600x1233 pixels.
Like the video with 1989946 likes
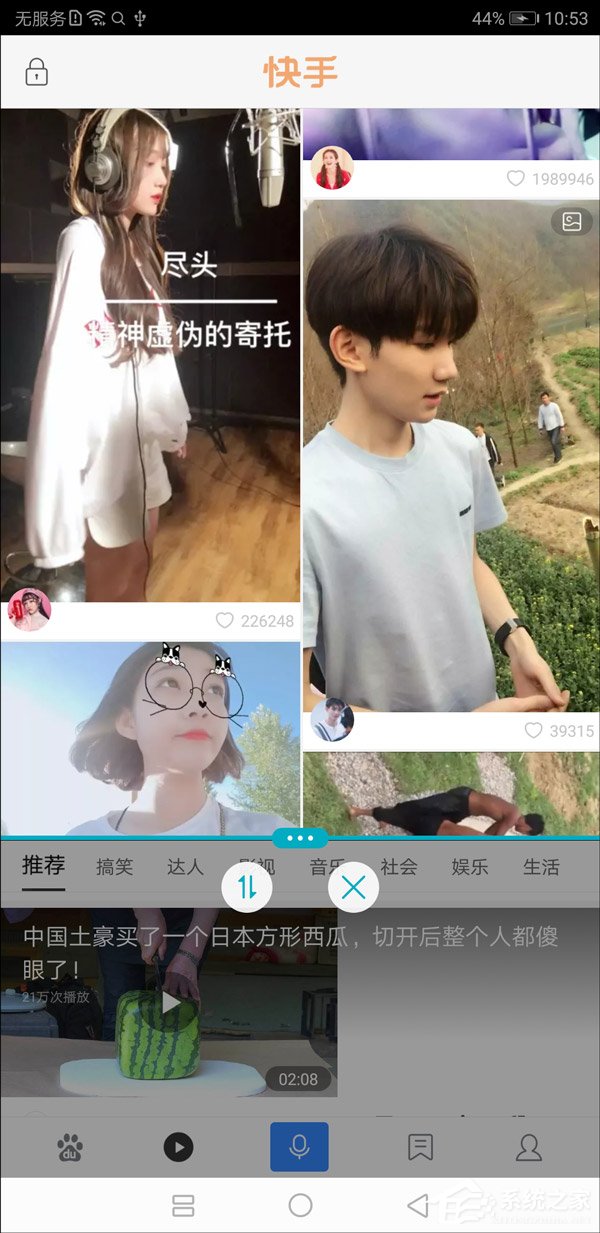tap(516, 179)
